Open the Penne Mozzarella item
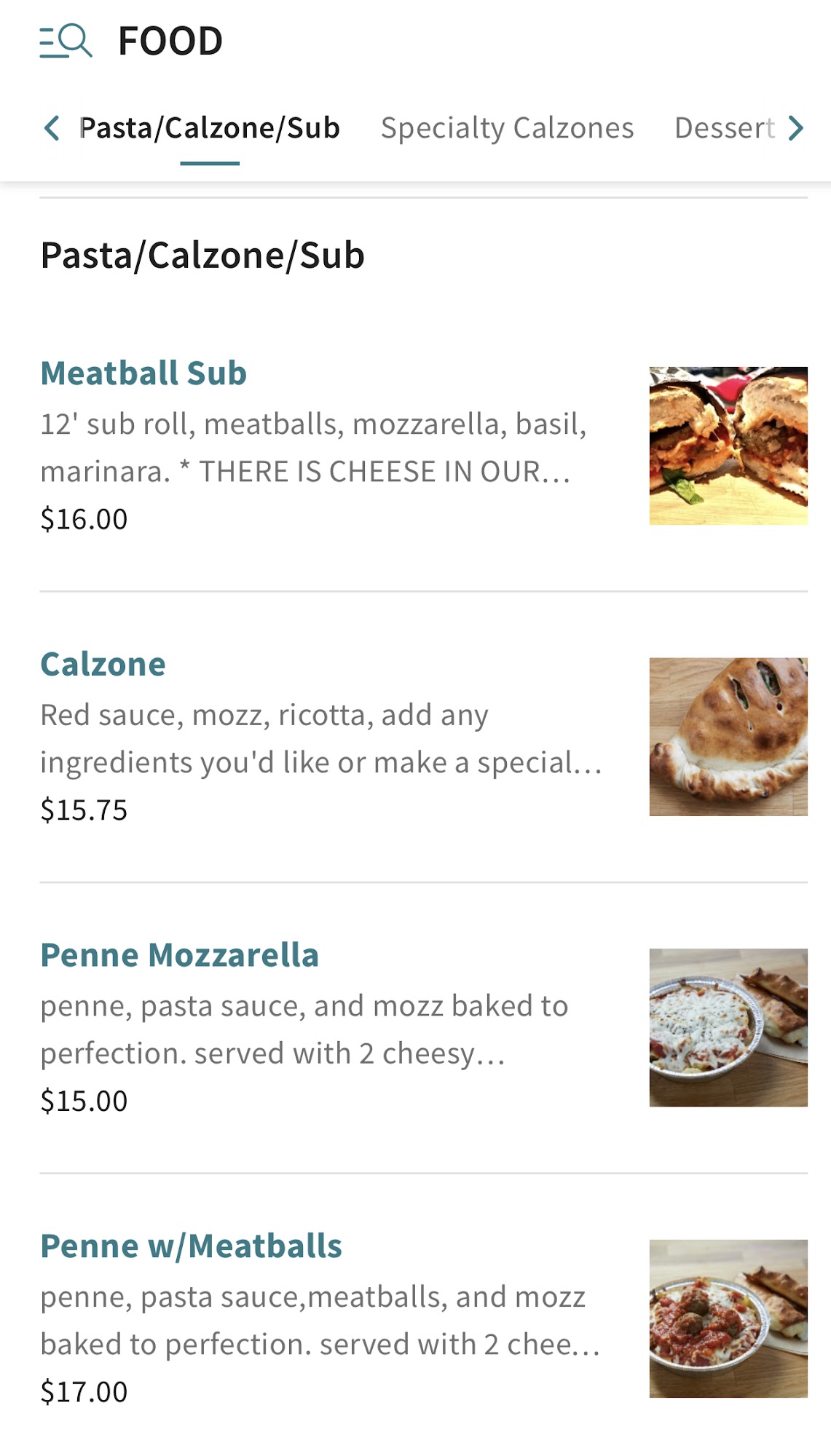 tap(179, 955)
